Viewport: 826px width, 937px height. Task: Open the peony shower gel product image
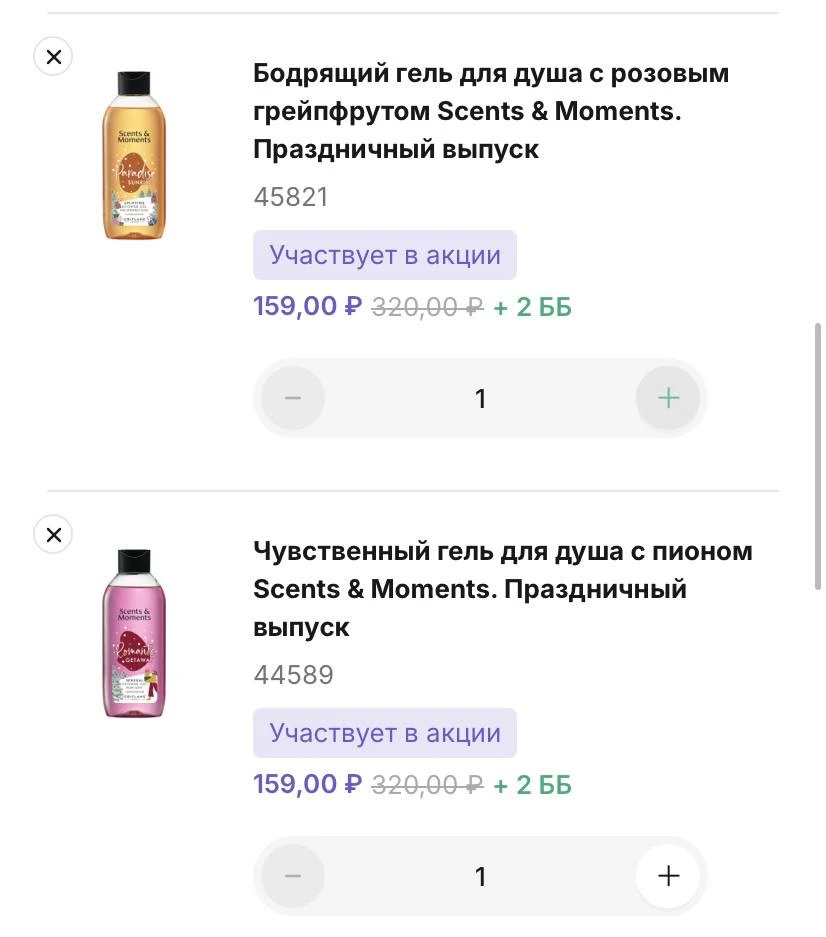click(x=134, y=633)
